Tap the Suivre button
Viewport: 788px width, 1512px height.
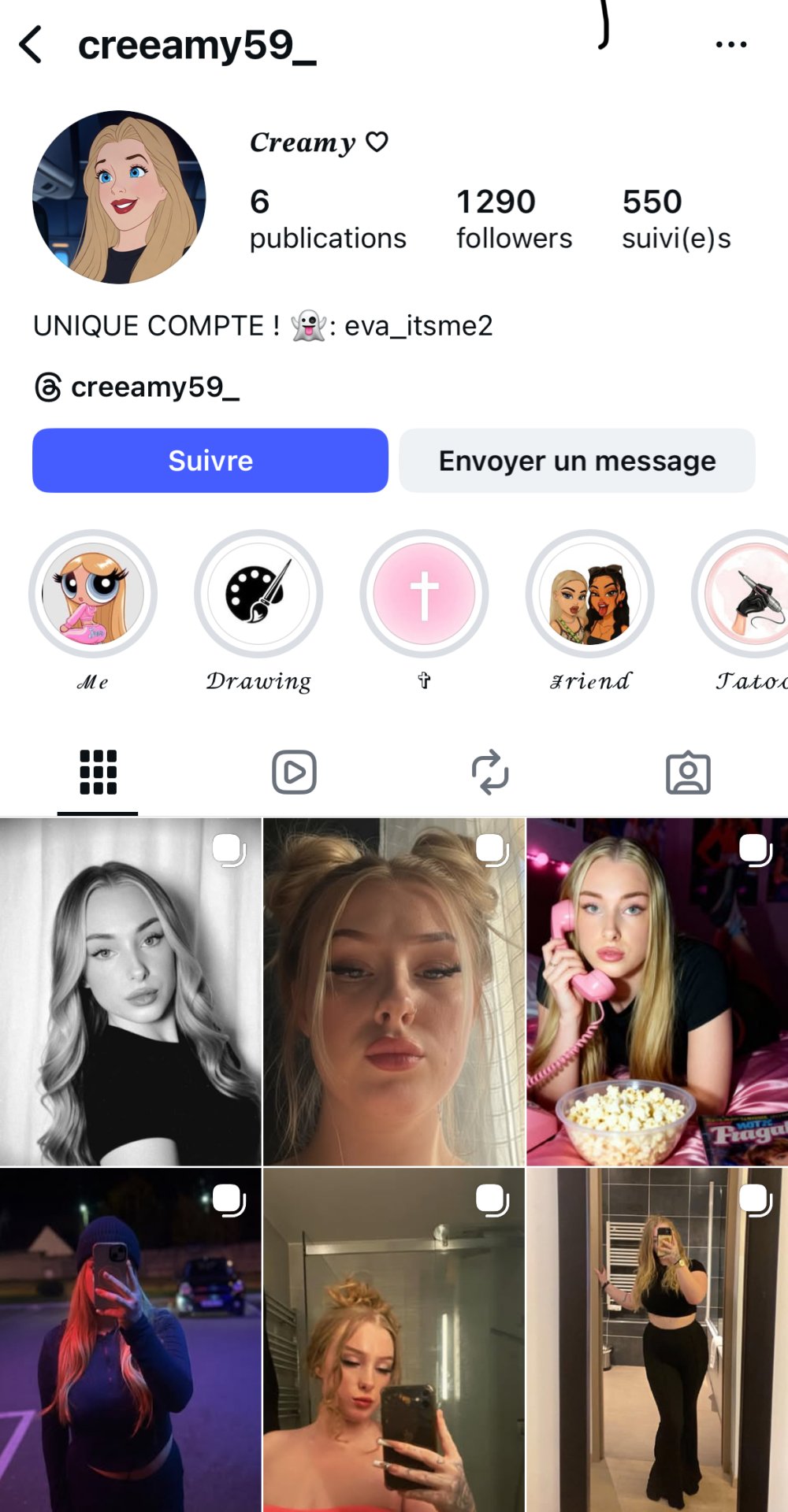tap(210, 461)
